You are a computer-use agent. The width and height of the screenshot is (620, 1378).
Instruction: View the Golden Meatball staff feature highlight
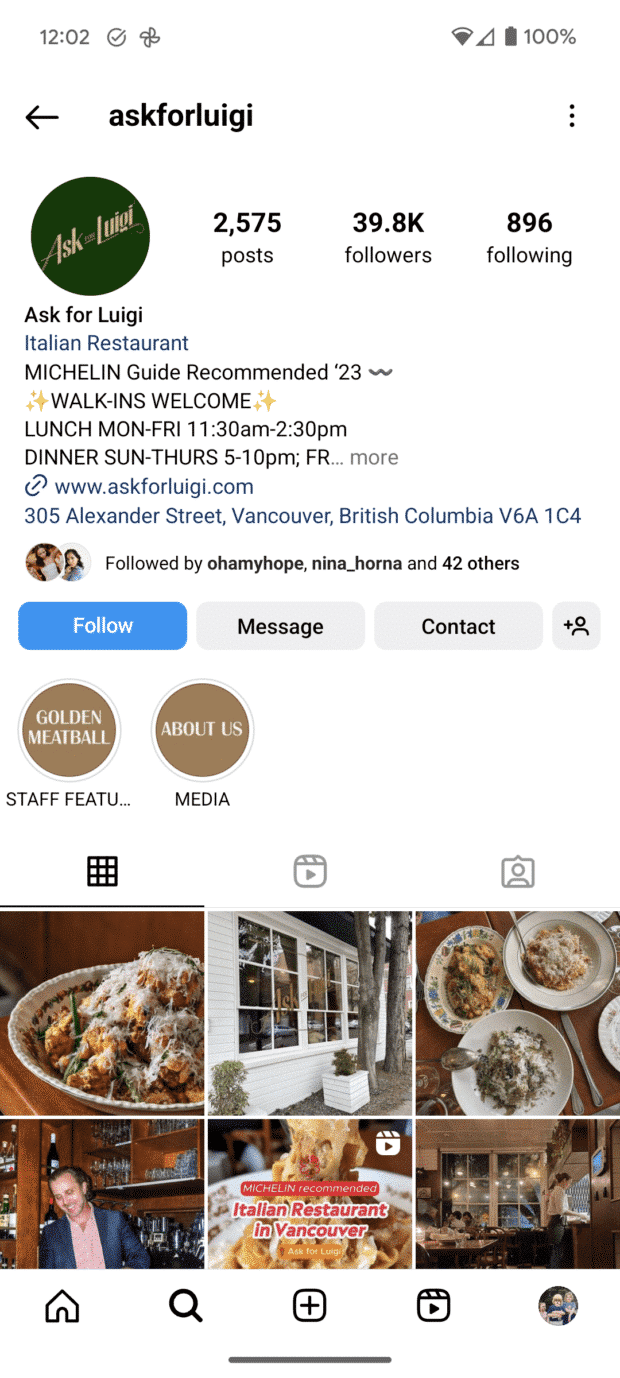point(69,731)
